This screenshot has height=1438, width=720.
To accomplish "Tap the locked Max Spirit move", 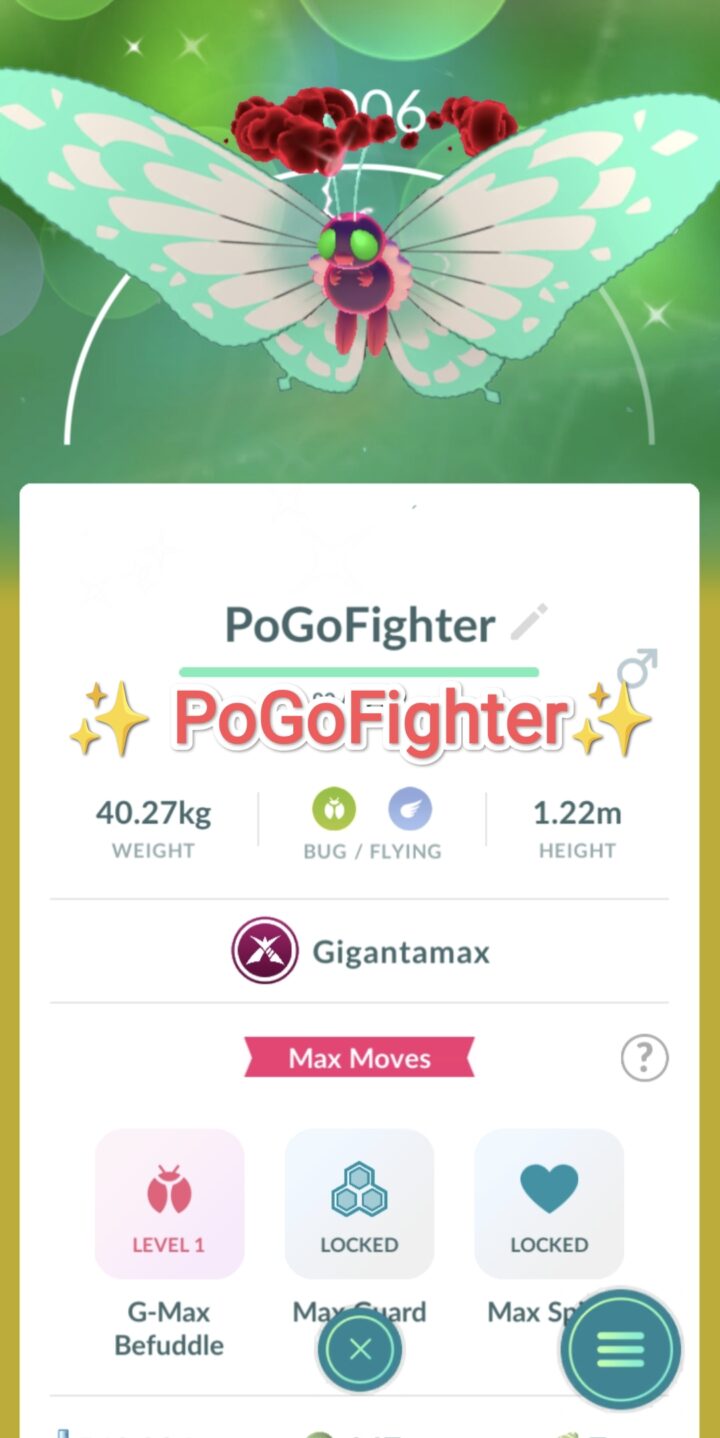I will coord(549,1204).
